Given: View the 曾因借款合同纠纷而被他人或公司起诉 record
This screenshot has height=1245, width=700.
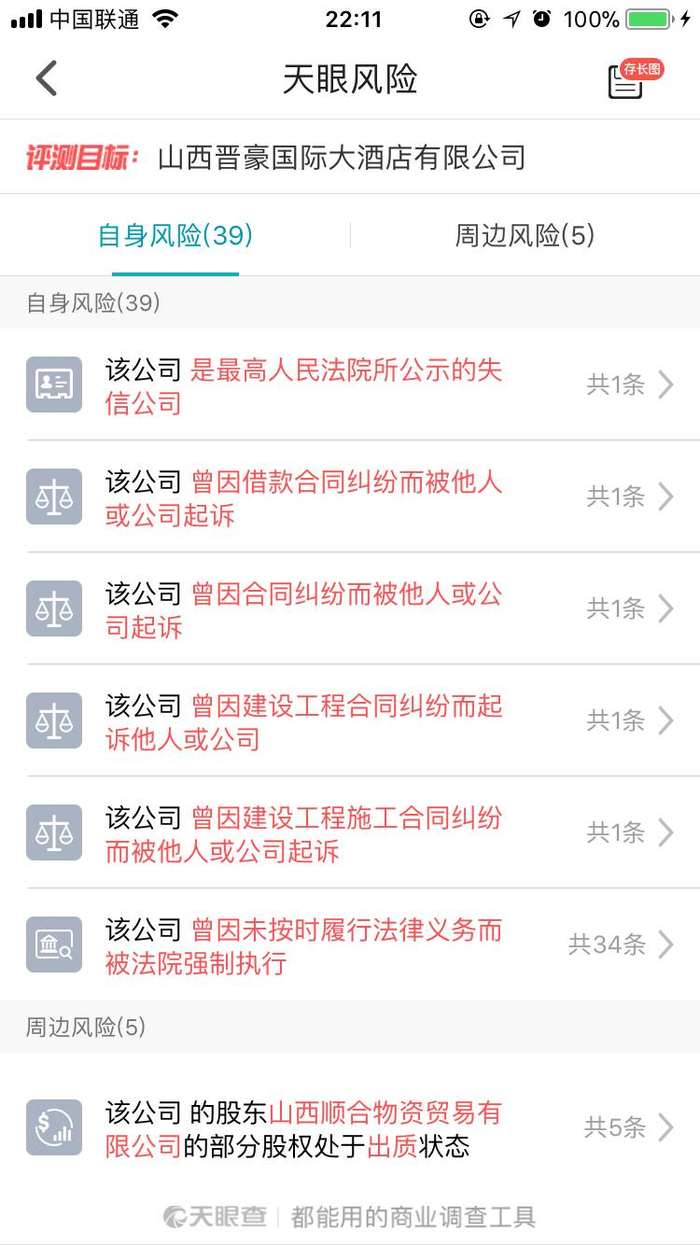Looking at the screenshot, I should pyautogui.click(x=350, y=498).
